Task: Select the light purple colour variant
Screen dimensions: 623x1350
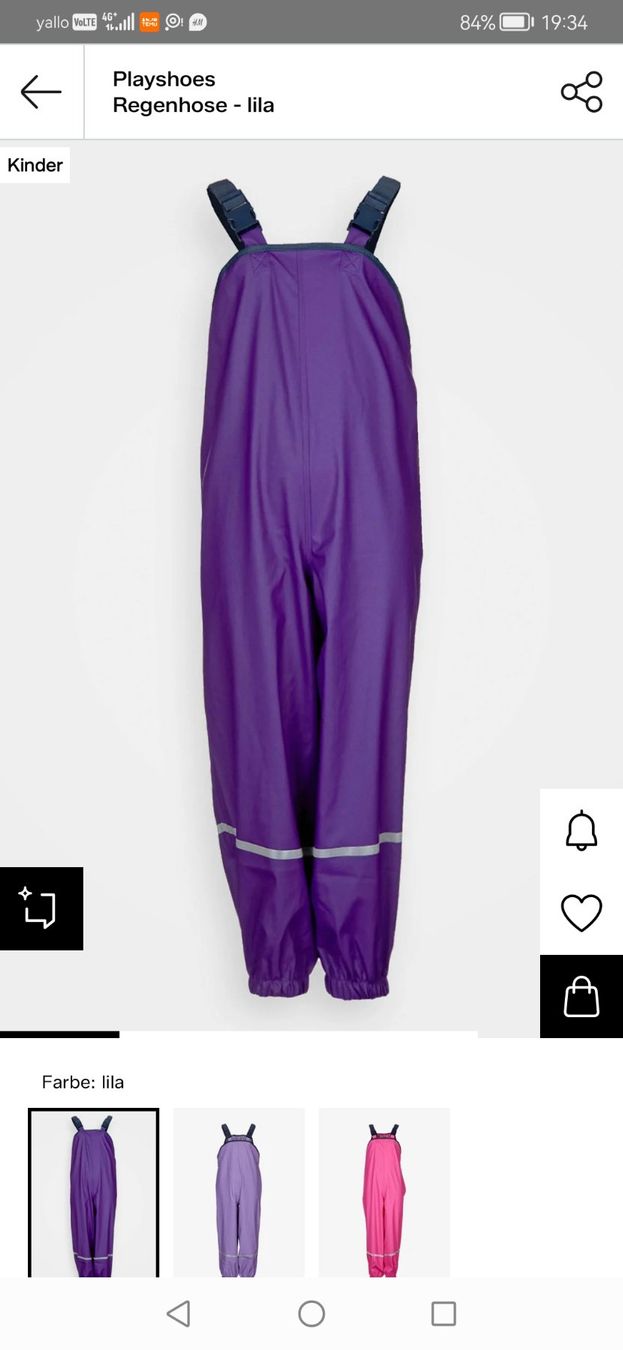Action: tap(239, 1192)
